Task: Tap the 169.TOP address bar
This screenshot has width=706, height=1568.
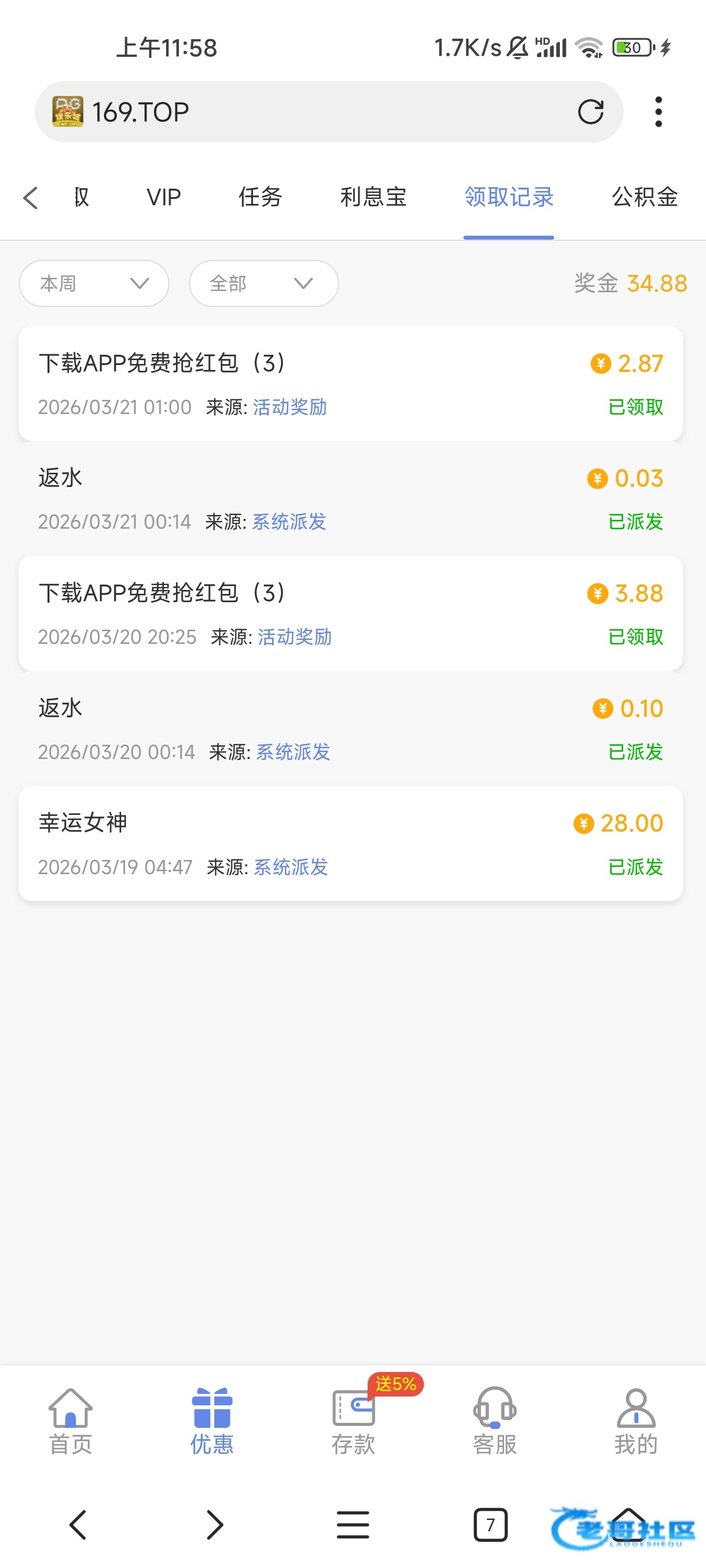Action: [x=304, y=112]
